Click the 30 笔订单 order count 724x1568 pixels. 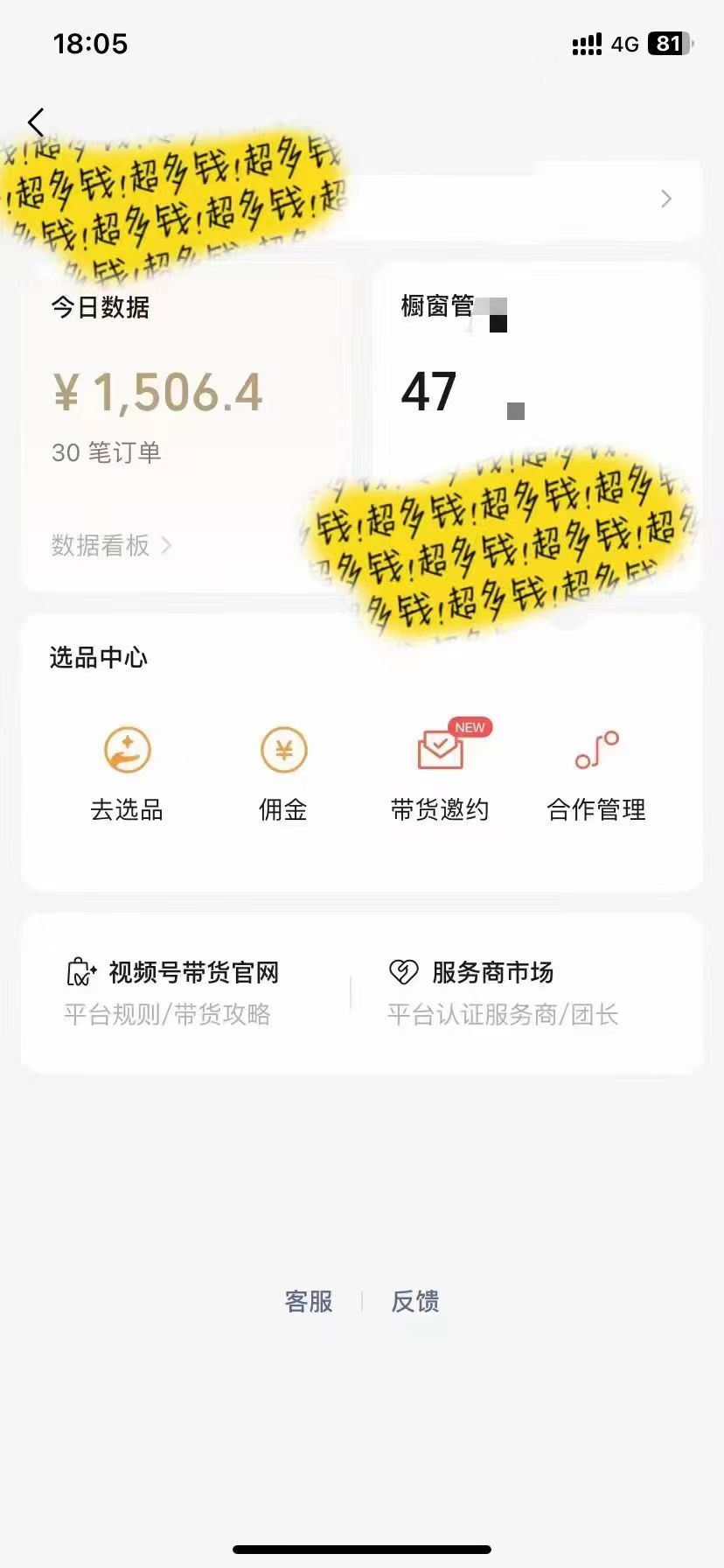(x=106, y=453)
